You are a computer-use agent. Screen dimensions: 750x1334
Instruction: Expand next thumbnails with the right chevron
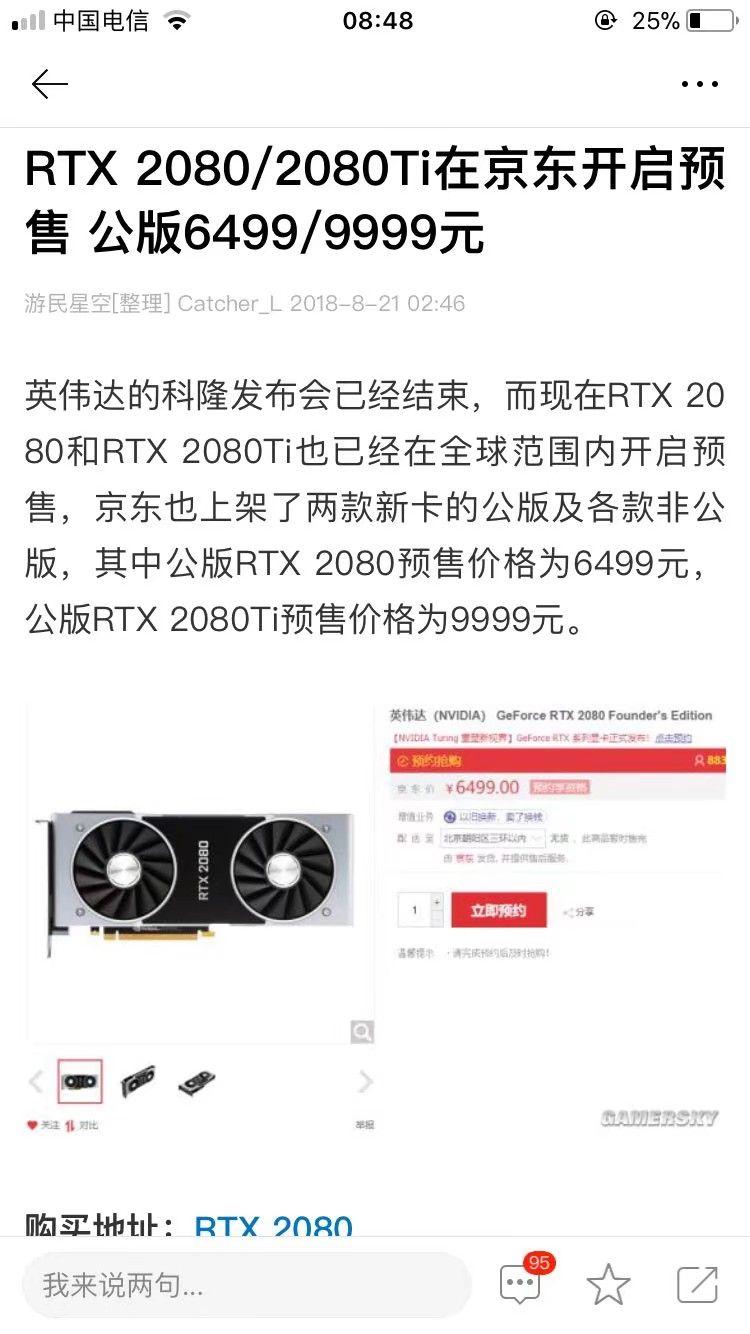(x=366, y=1079)
